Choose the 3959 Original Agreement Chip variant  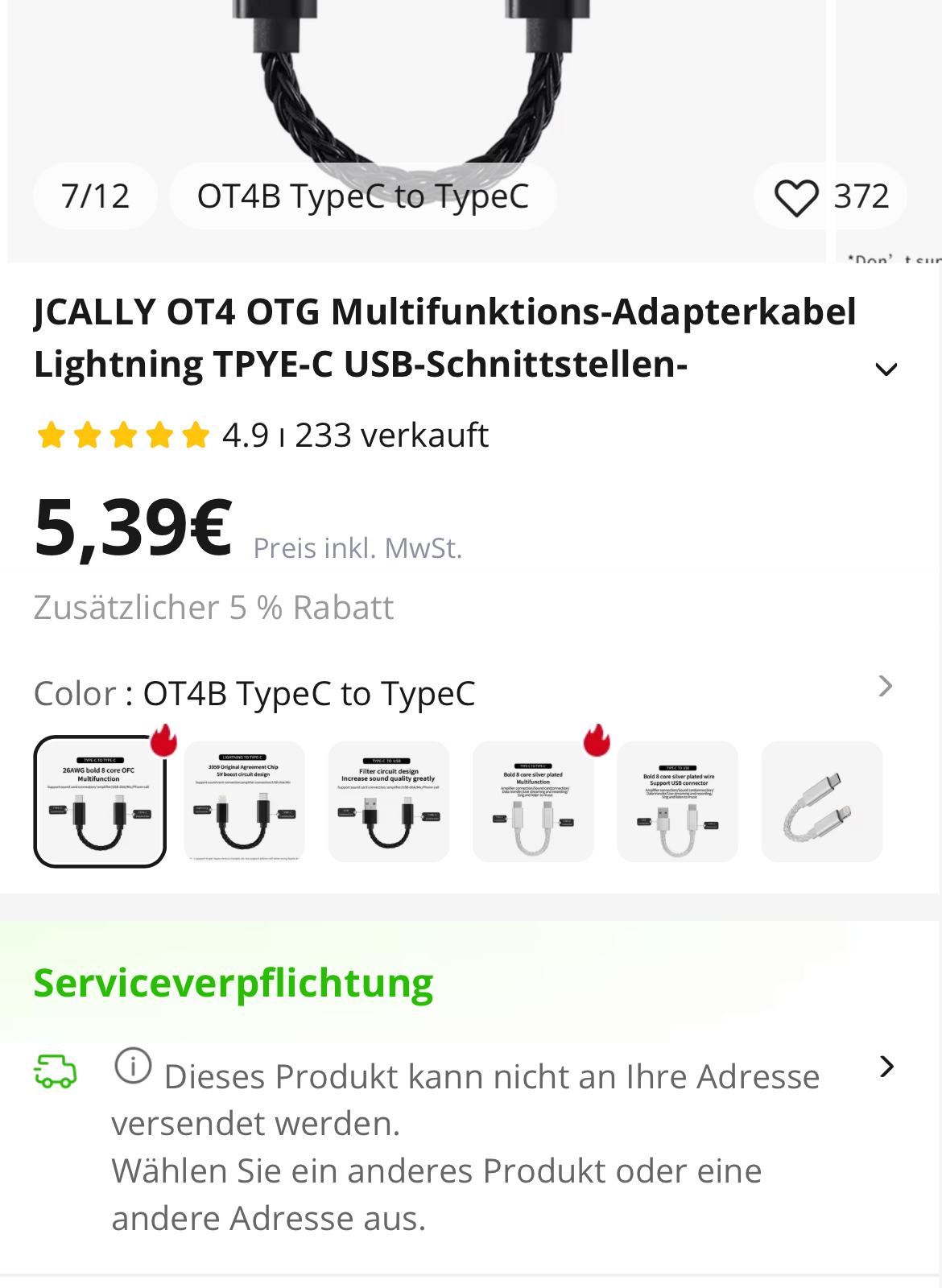pos(244,802)
